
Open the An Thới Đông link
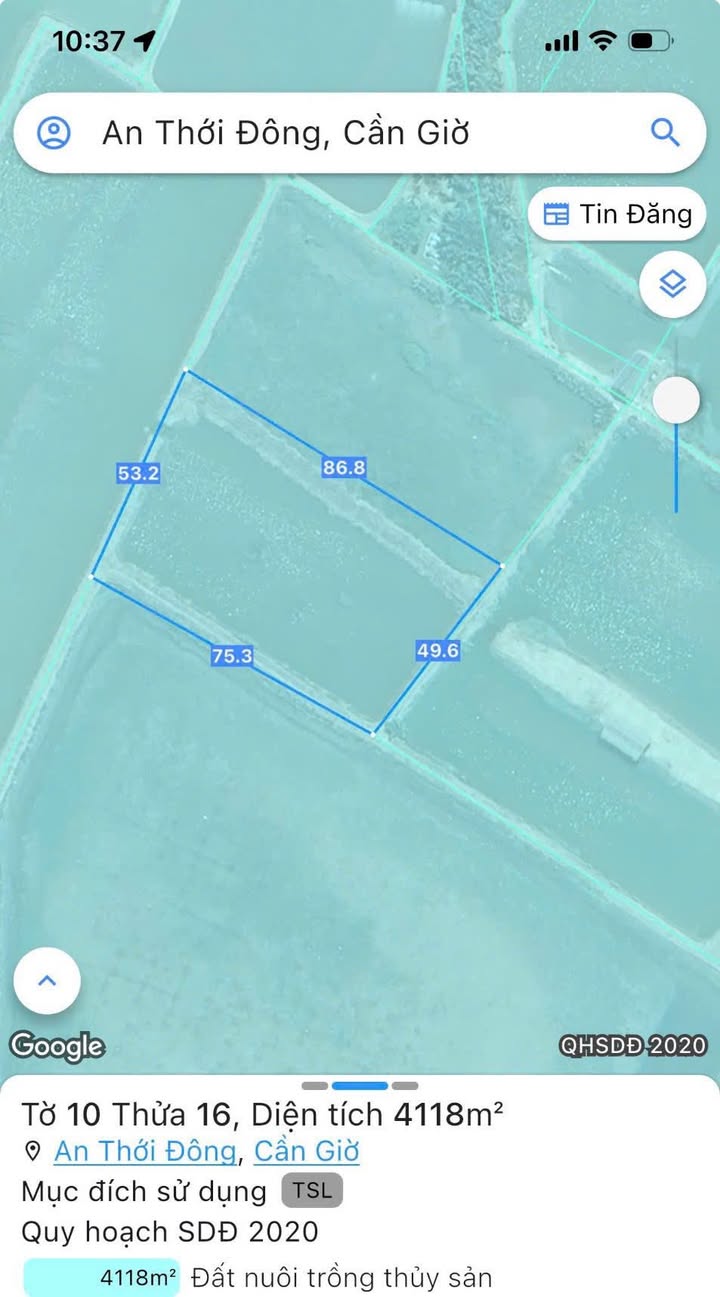(x=145, y=1151)
